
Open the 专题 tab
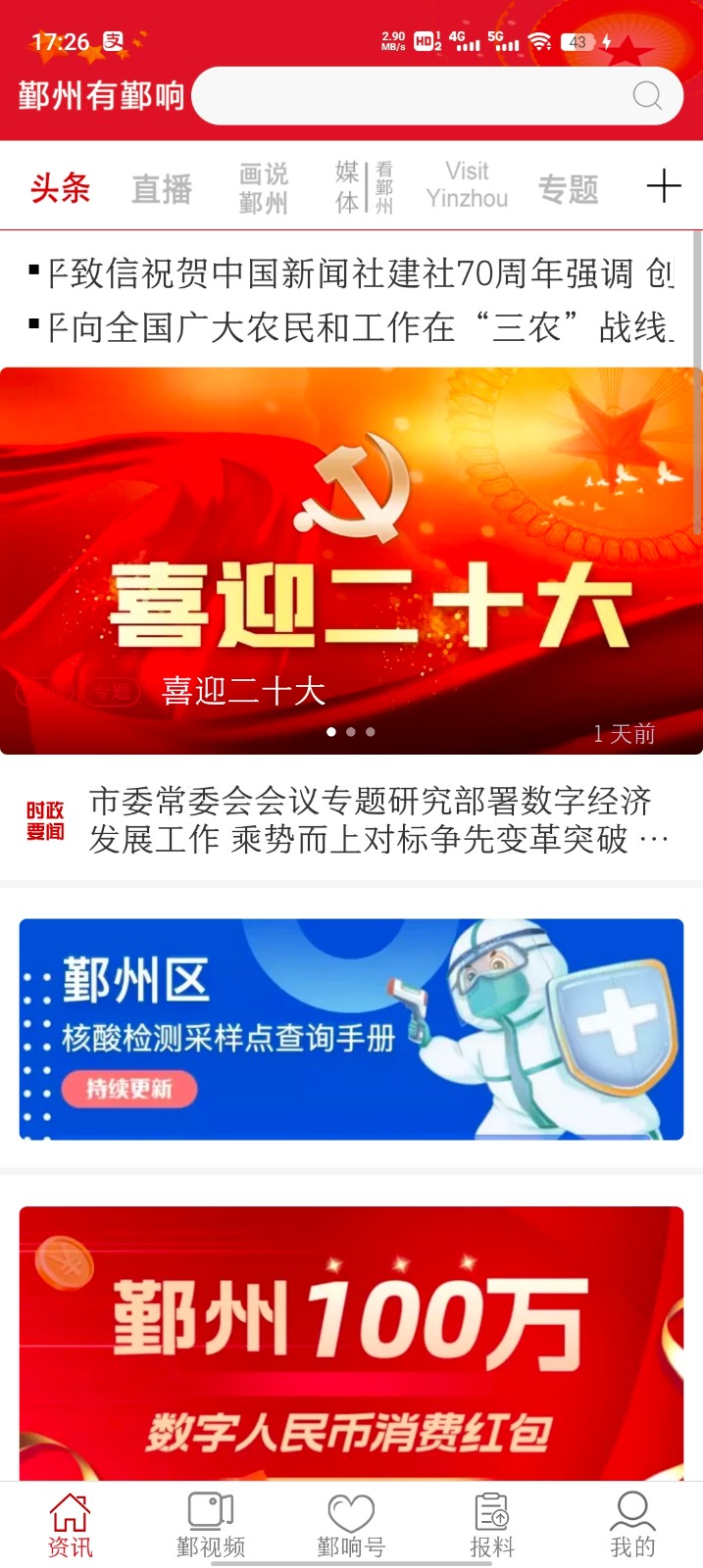568,188
